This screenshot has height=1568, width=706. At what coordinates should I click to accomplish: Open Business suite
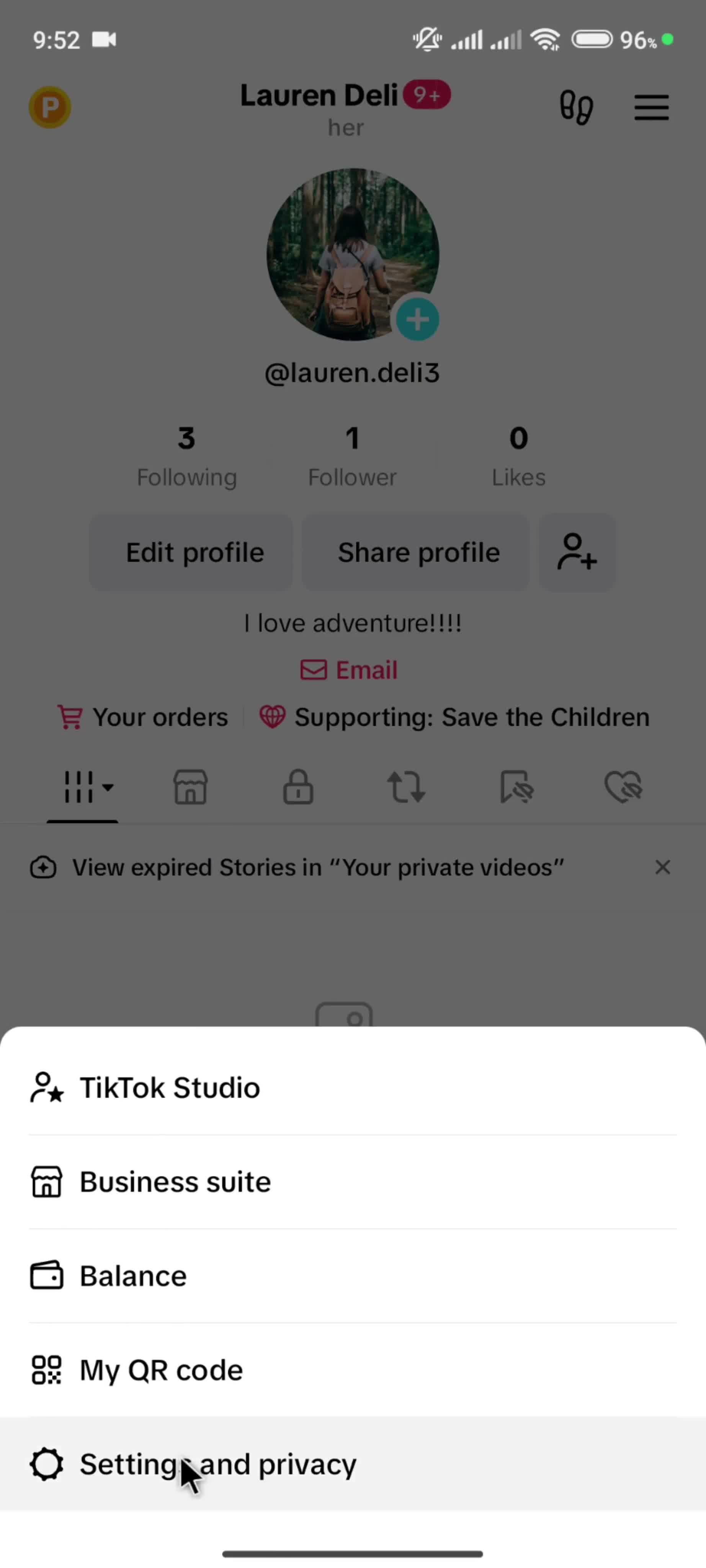tap(175, 1181)
